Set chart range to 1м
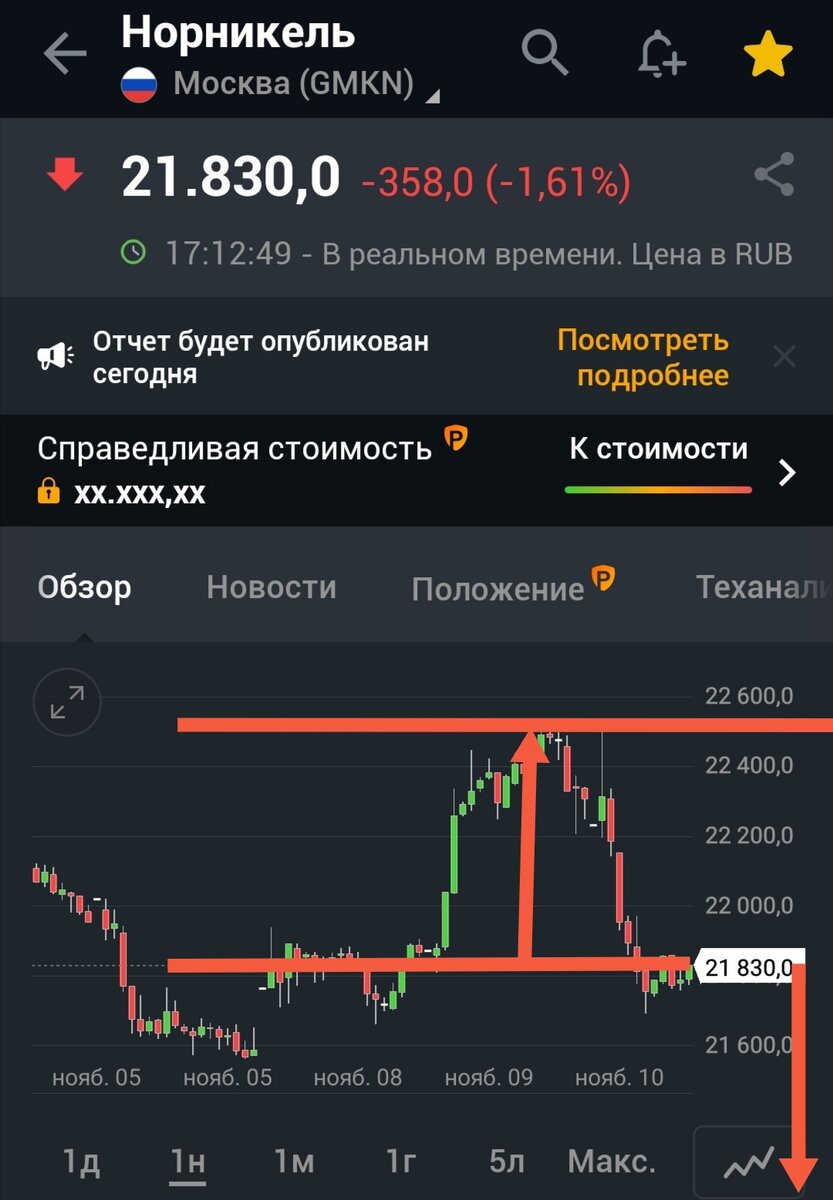This screenshot has height=1200, width=833. coord(294,1162)
